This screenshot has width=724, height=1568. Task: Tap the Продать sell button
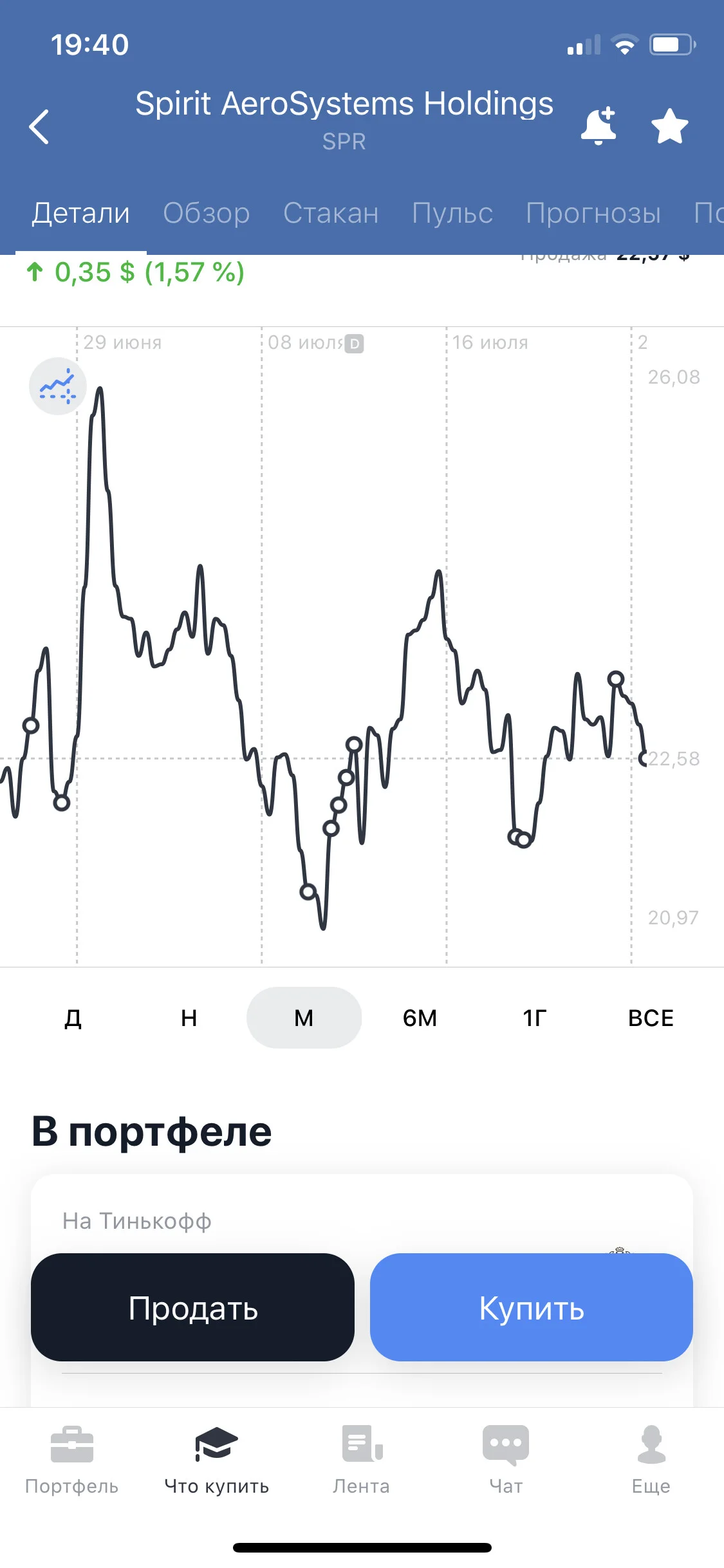coord(192,1307)
